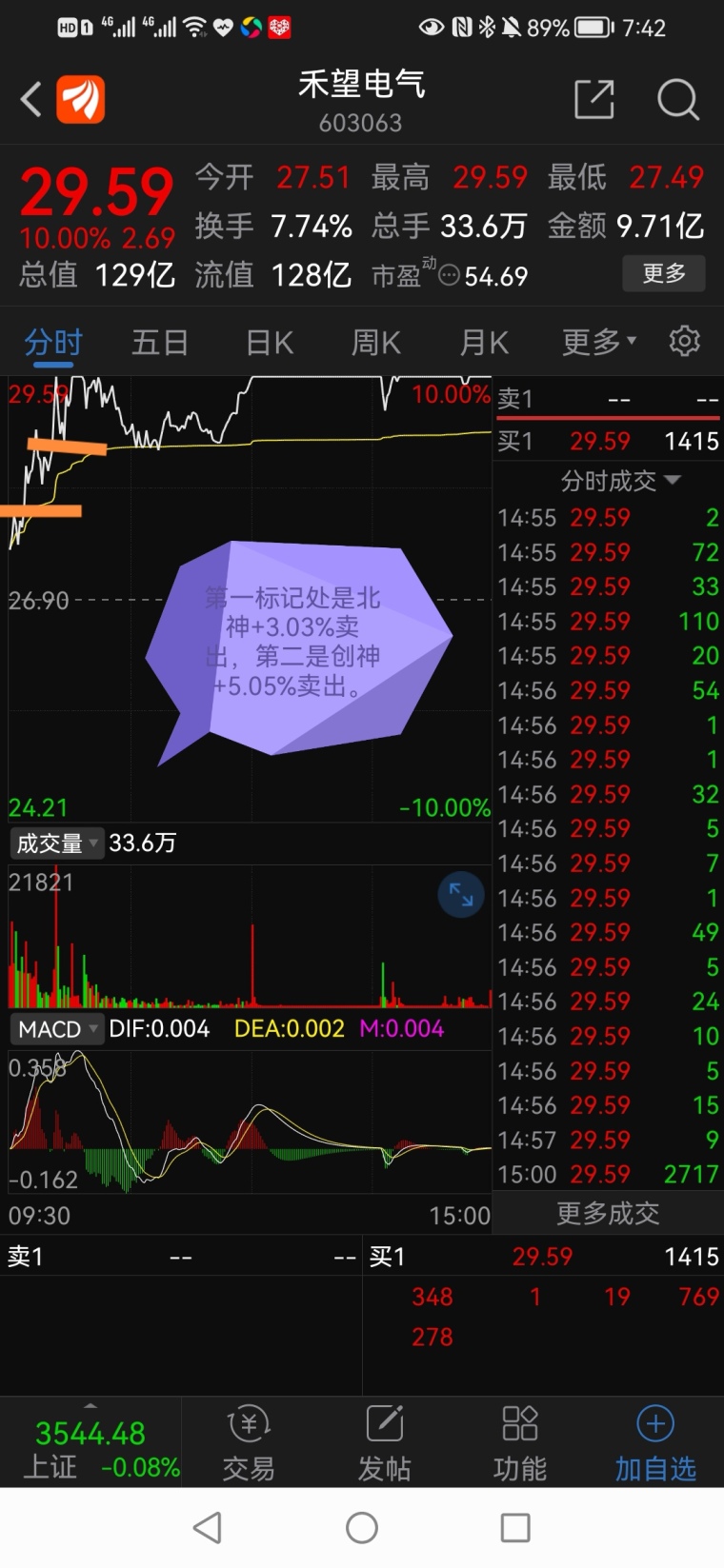Switch to the 五日 chart tab
Viewport: 724px width, 1568px height.
tap(159, 342)
